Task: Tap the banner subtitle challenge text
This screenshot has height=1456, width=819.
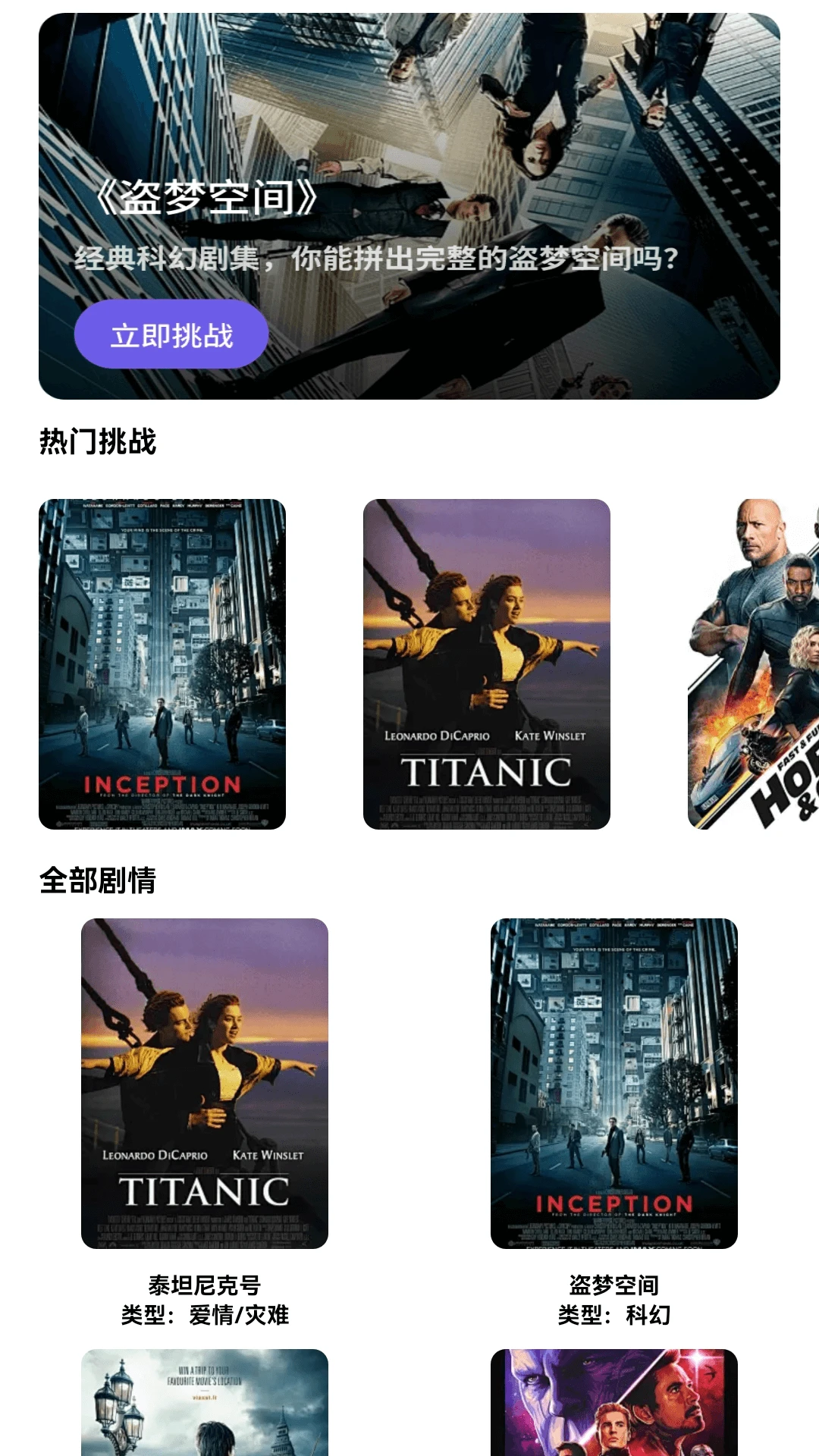Action: (377, 259)
